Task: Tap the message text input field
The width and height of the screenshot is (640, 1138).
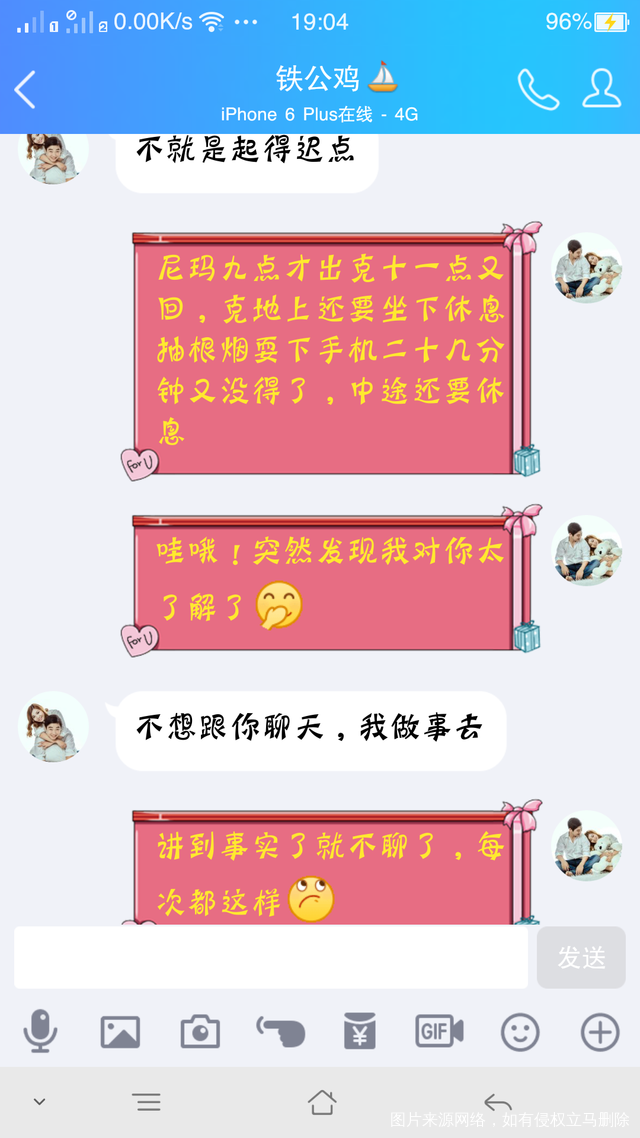Action: 270,957
